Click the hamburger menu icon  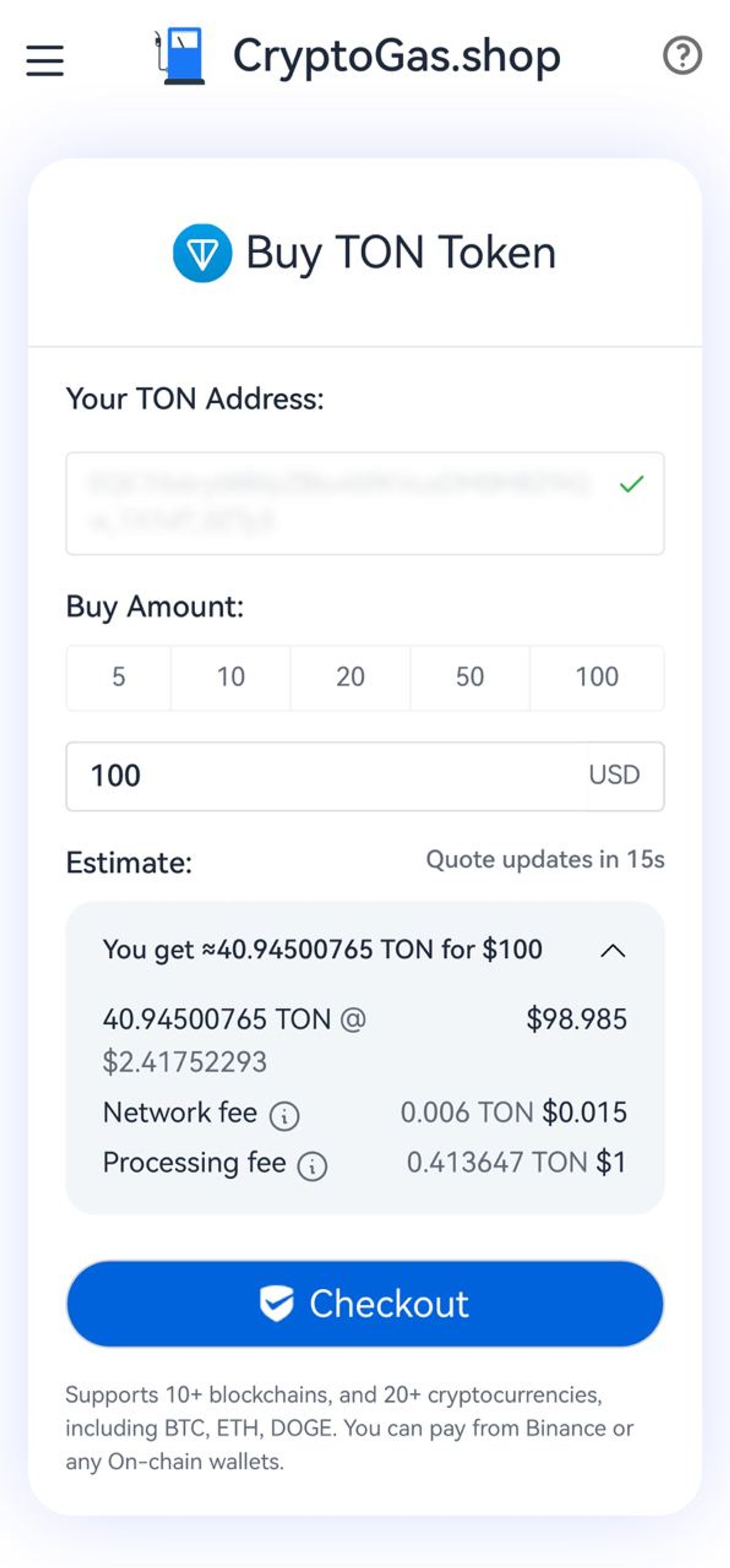(x=44, y=61)
